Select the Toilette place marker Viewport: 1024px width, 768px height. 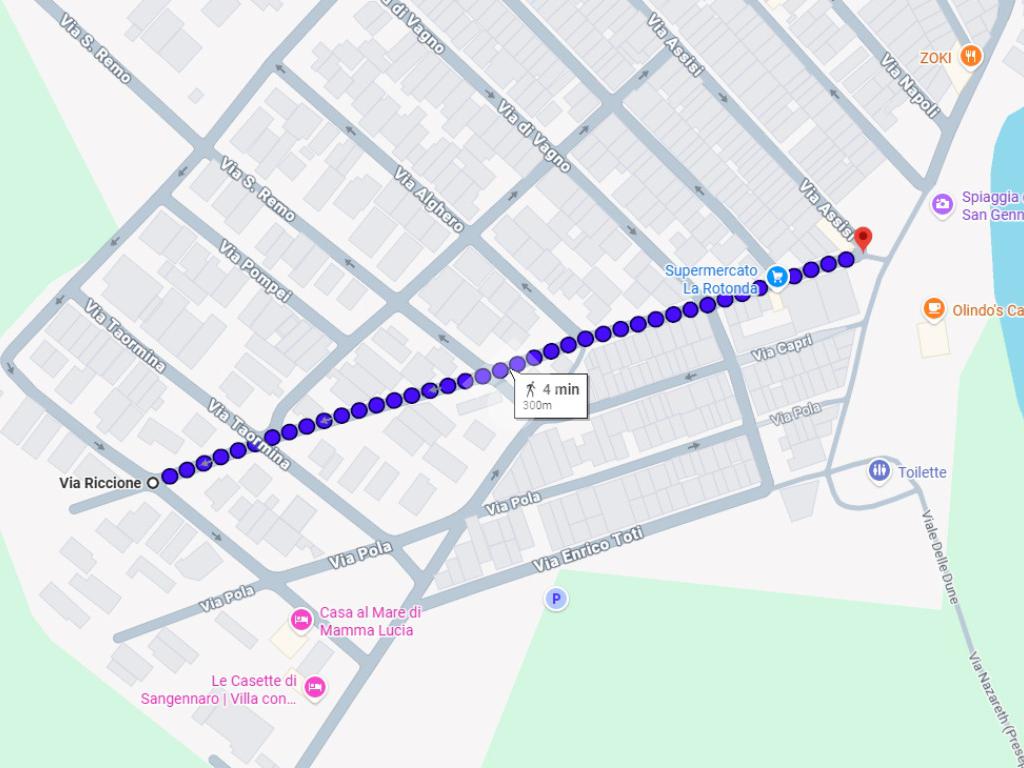point(880,471)
